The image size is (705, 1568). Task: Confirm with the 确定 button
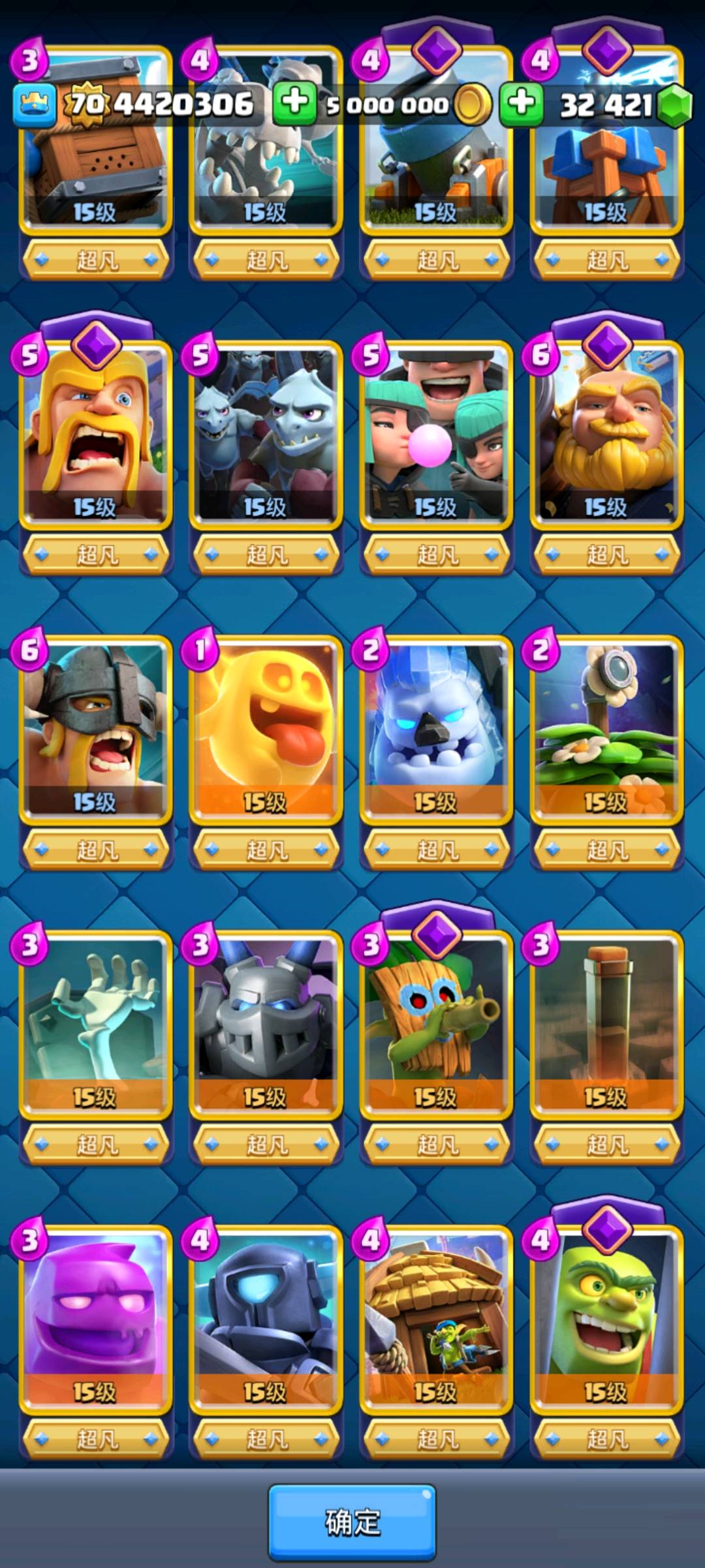[352, 1522]
